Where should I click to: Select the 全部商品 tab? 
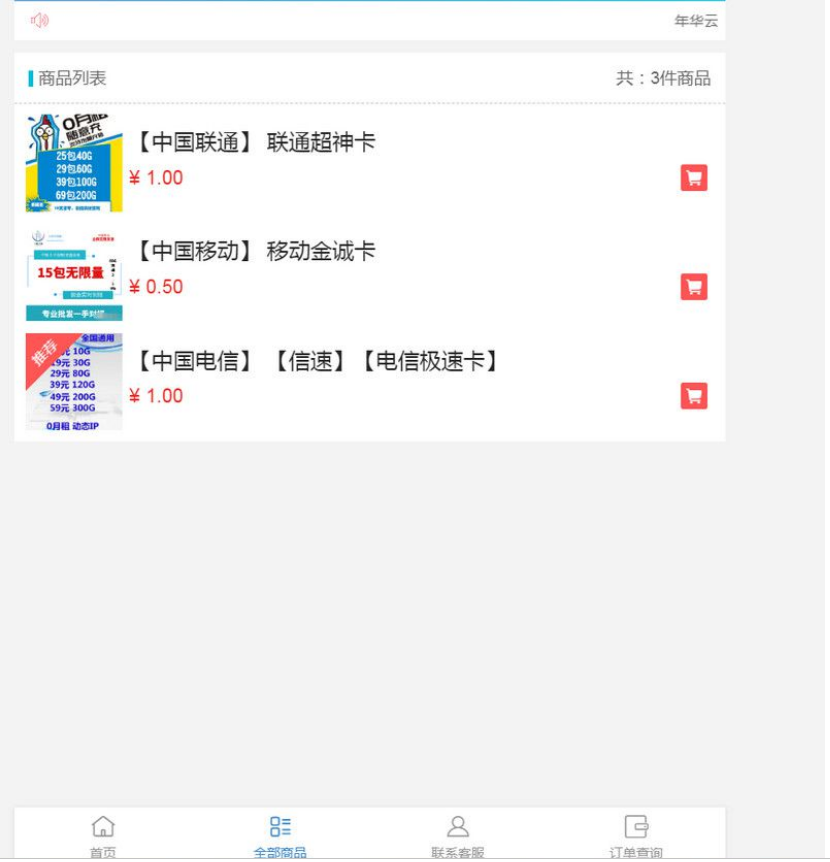(280, 836)
